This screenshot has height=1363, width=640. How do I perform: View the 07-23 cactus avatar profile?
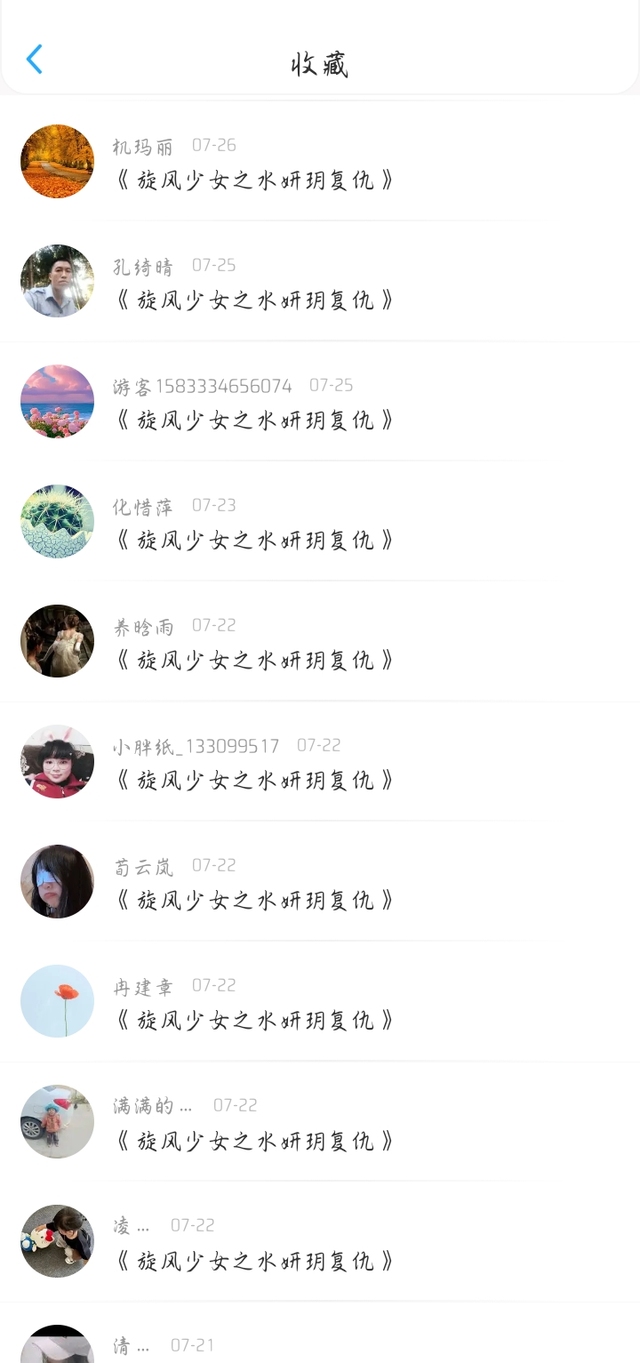pos(57,521)
